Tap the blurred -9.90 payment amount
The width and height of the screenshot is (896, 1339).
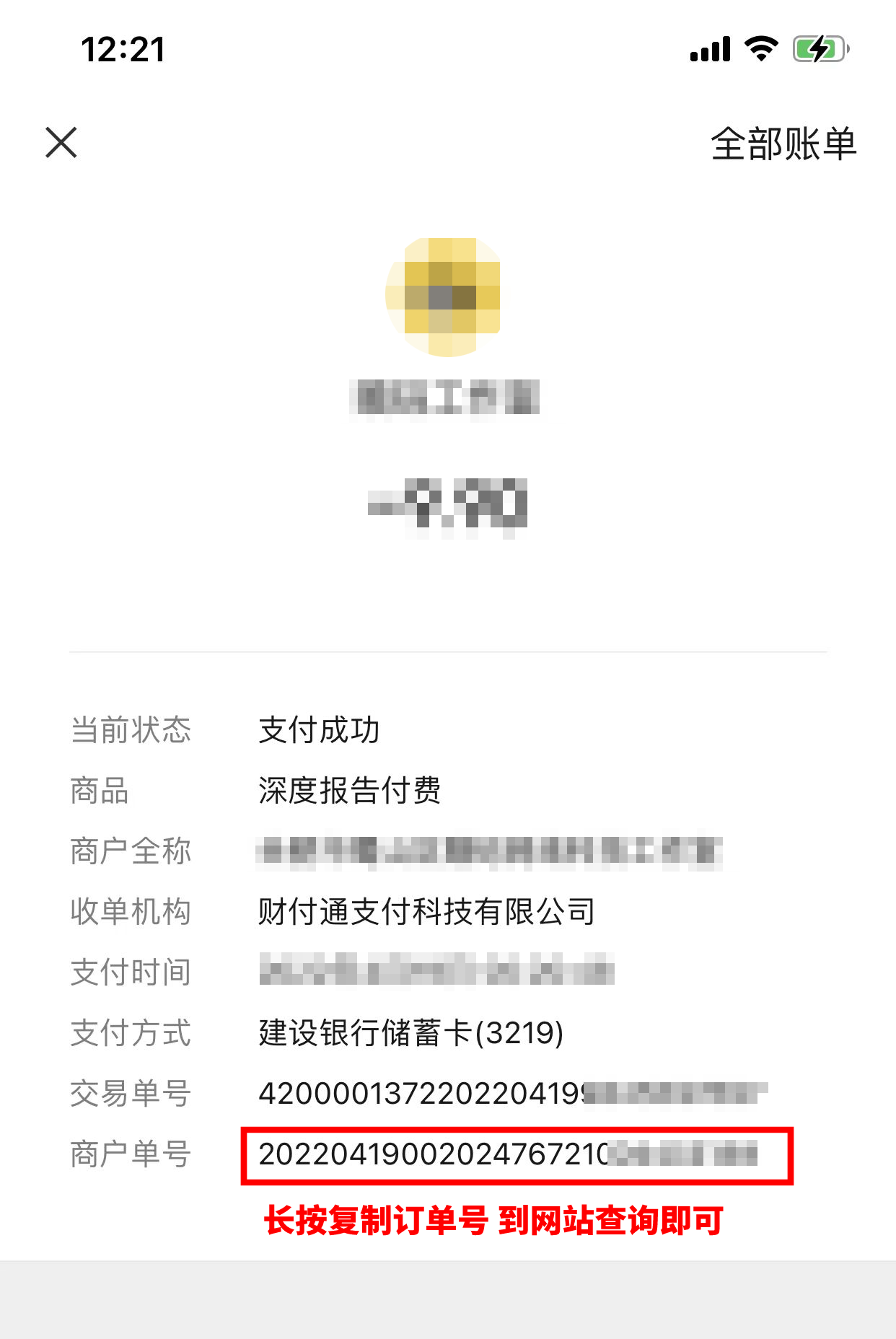click(447, 505)
